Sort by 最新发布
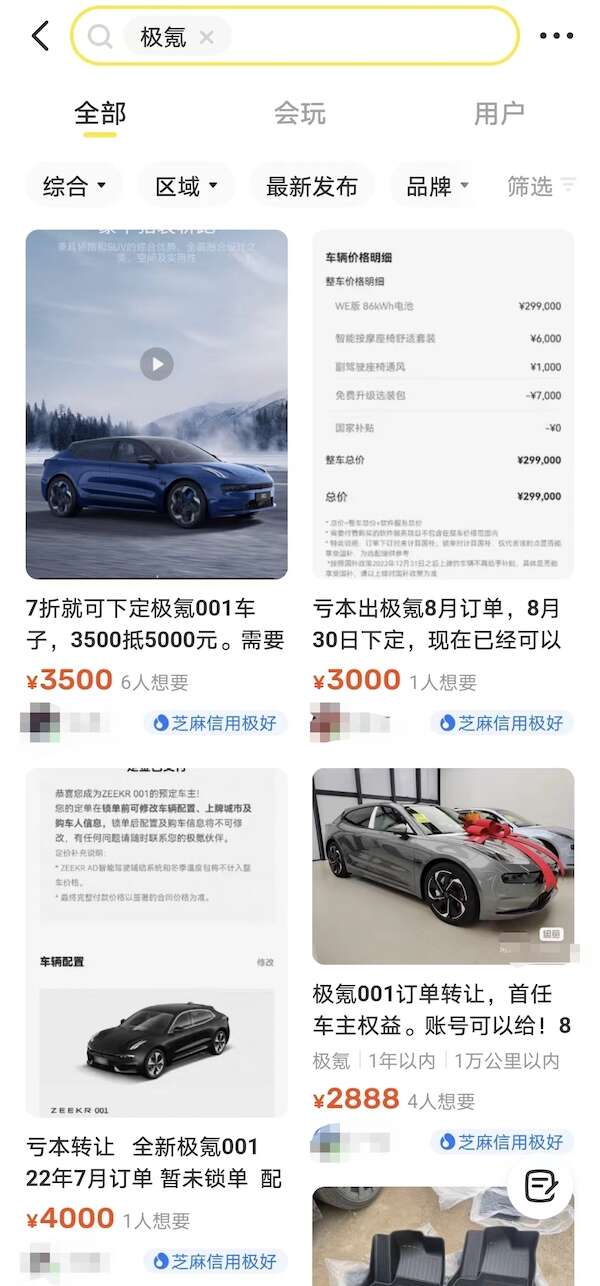 [x=311, y=186]
